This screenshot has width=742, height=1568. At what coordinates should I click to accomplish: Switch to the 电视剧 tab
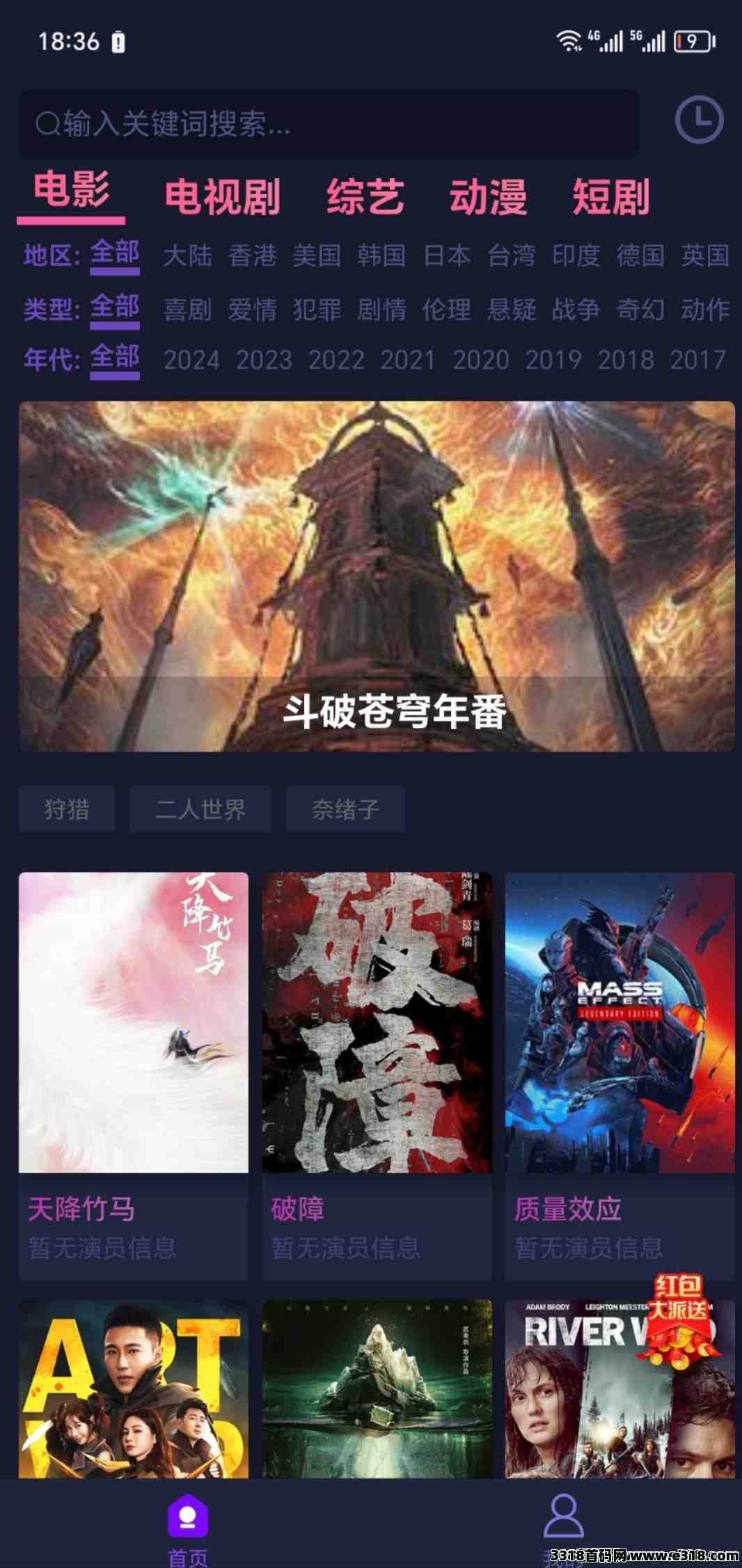pos(223,197)
